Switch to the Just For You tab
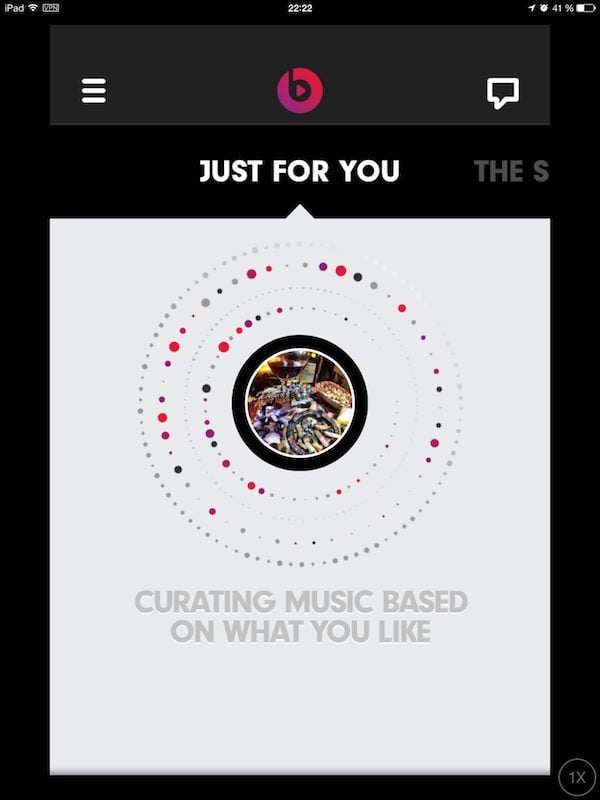 (x=299, y=170)
